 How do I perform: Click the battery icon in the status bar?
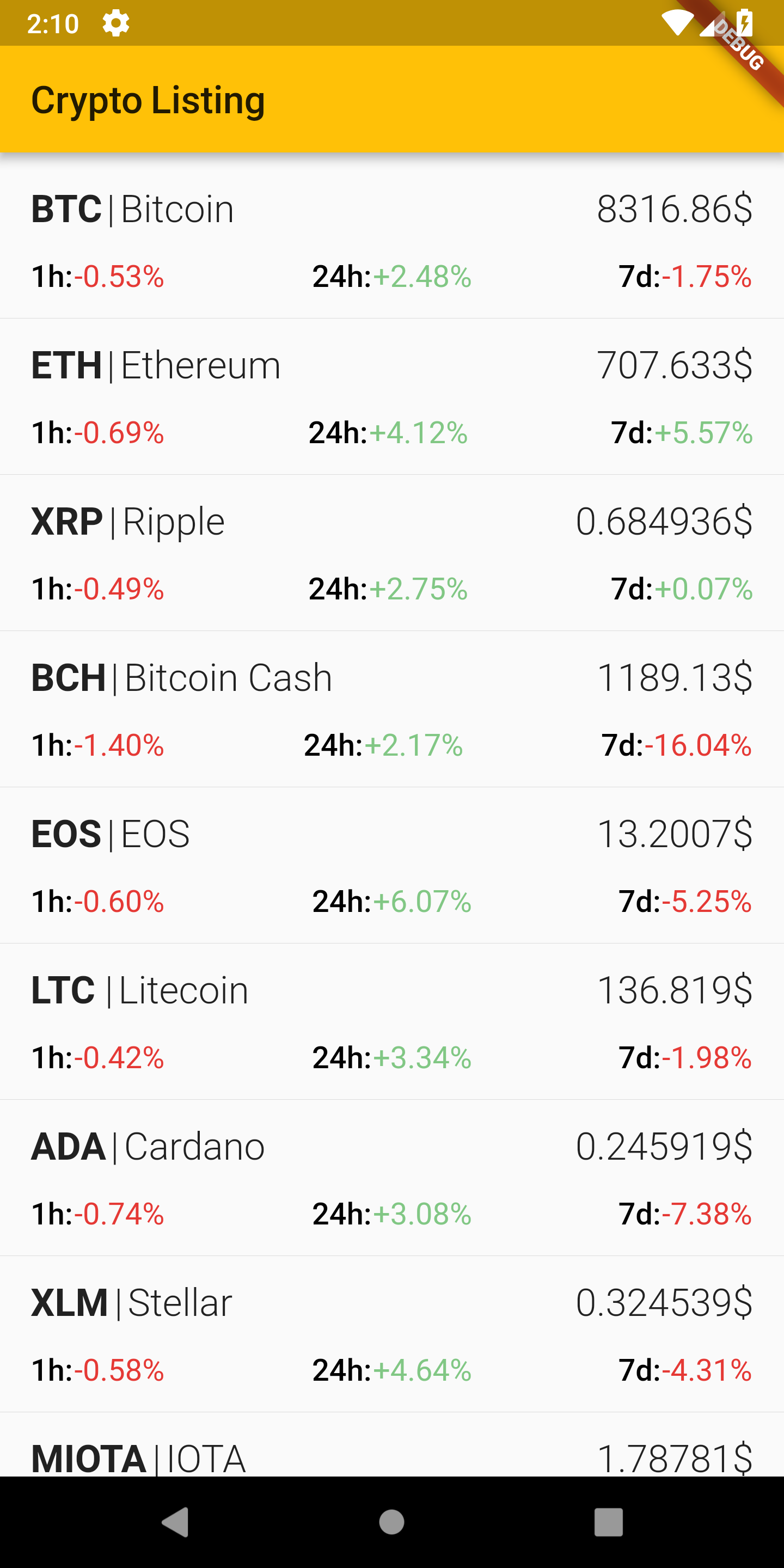coord(744,22)
